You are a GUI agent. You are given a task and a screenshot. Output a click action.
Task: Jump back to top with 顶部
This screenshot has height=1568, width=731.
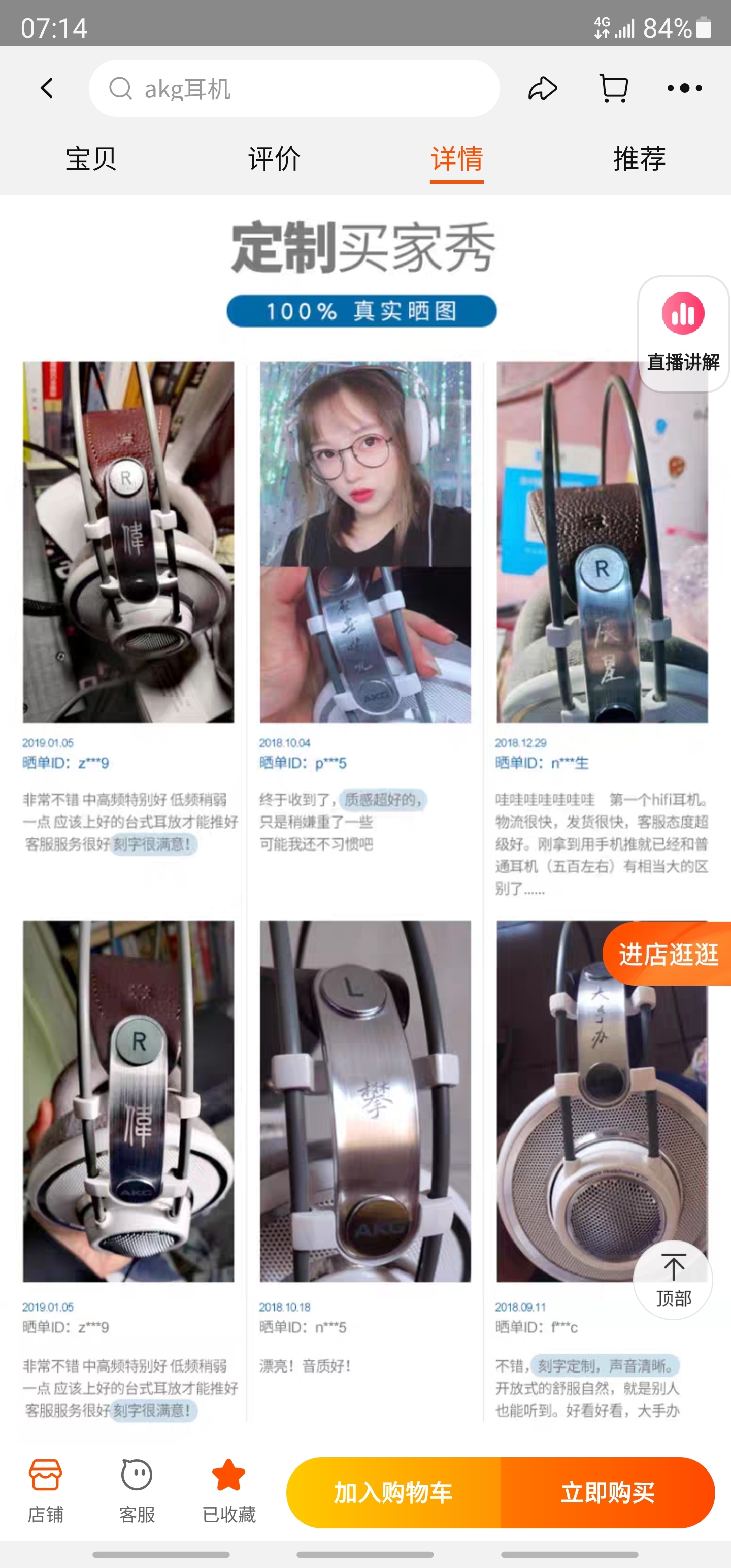pos(673,1280)
